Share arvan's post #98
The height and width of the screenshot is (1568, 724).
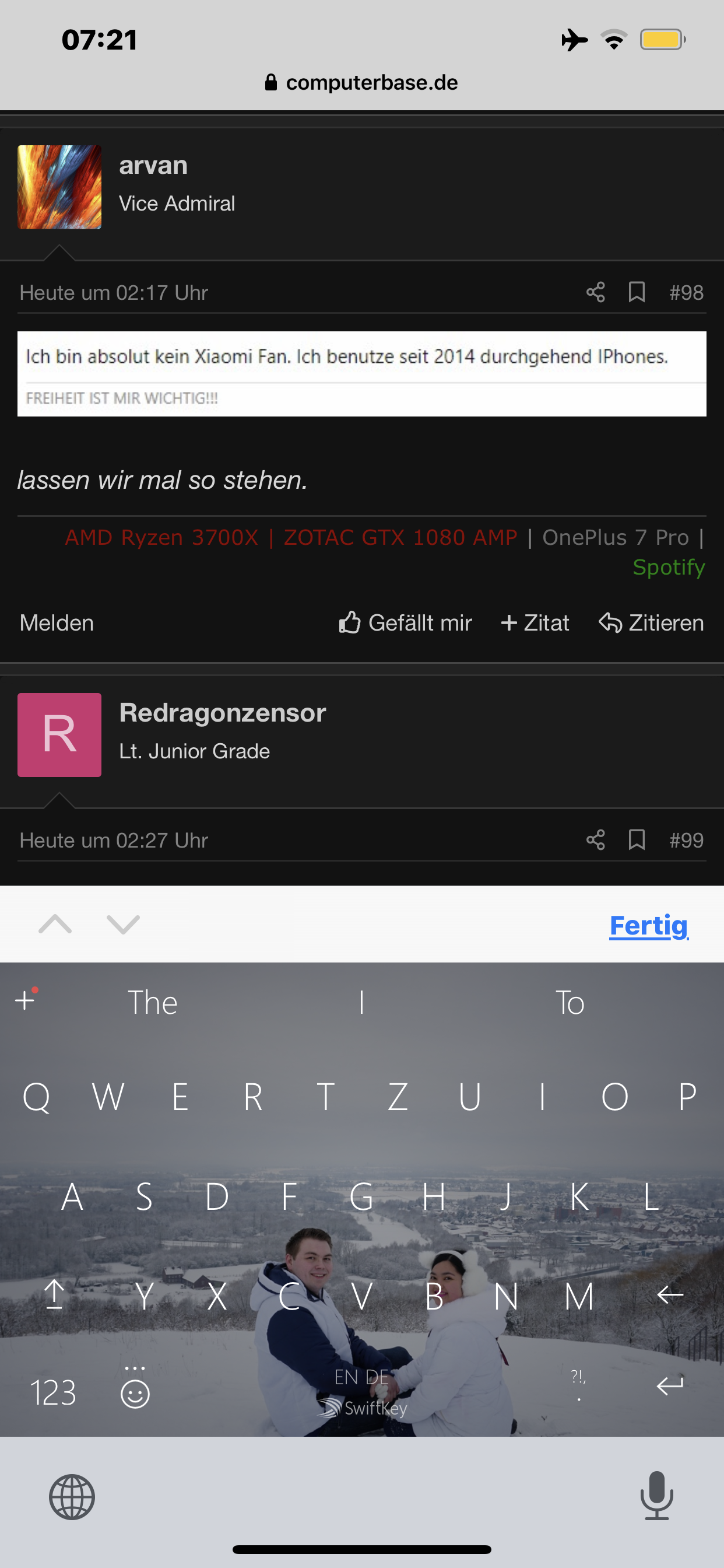pos(595,292)
